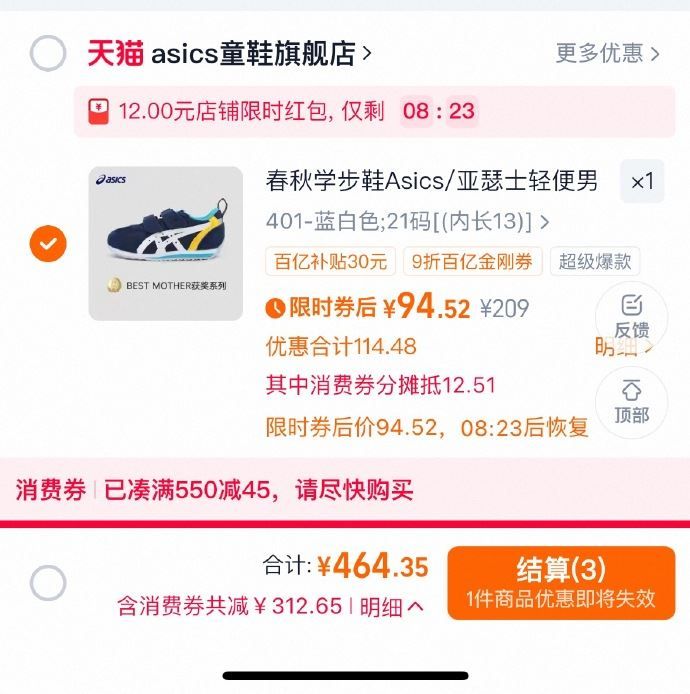
Task: Claim the 12.00元店铺限时红包
Action: coord(250,111)
